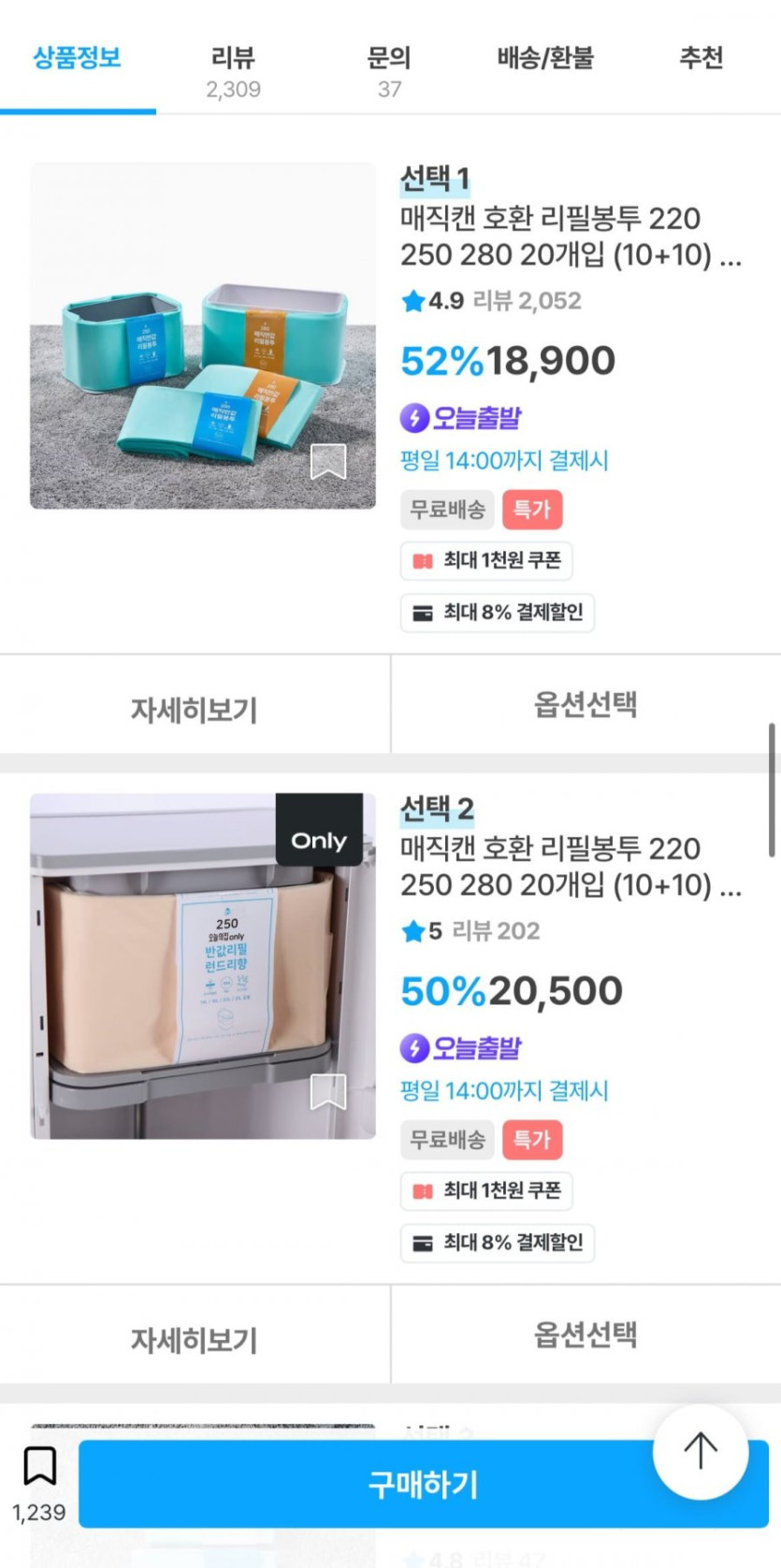781x1568 pixels.
Task: Bookmark the 선택 2 product image
Action: click(328, 1091)
